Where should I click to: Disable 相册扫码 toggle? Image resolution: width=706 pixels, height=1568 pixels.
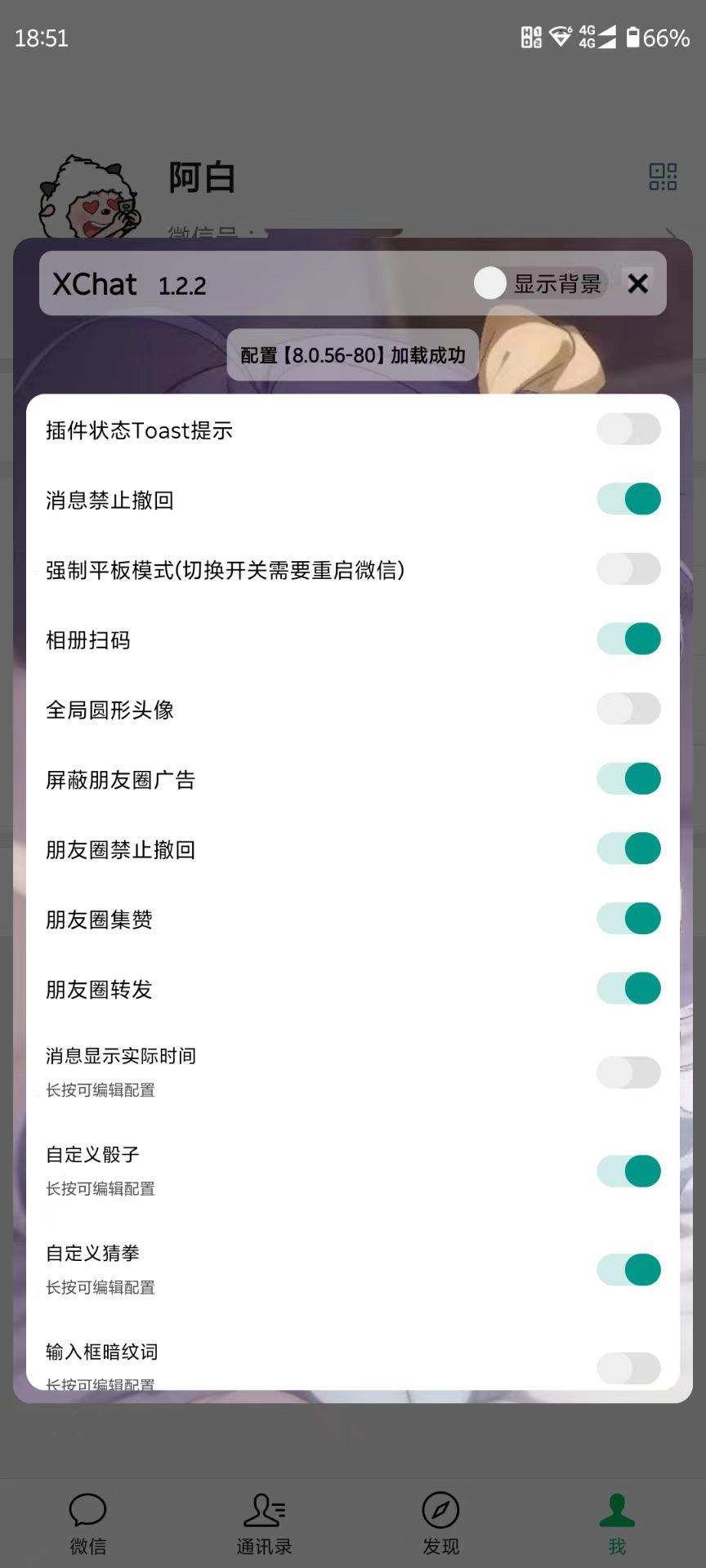point(628,639)
